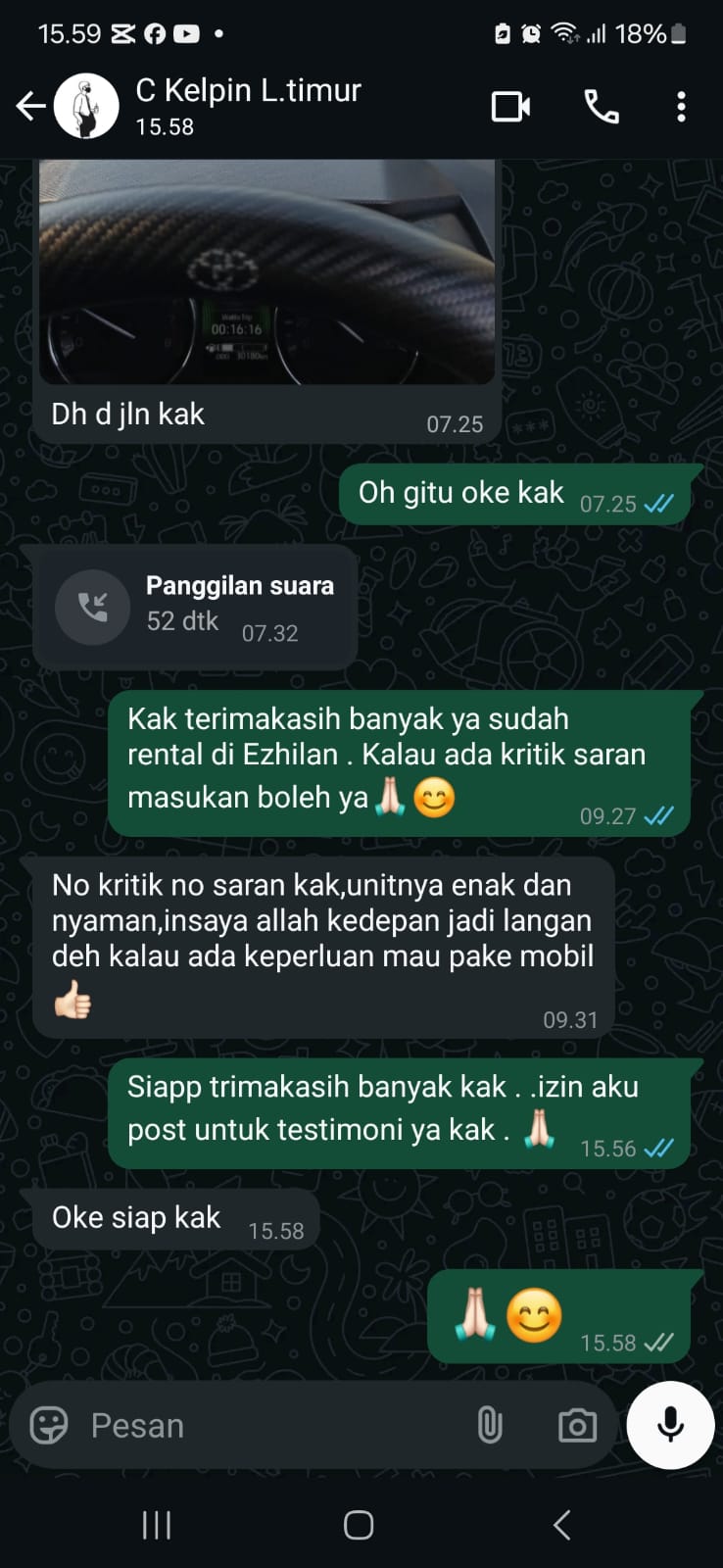
Task: Open C Kelpin L.timur contact info
Action: [248, 105]
